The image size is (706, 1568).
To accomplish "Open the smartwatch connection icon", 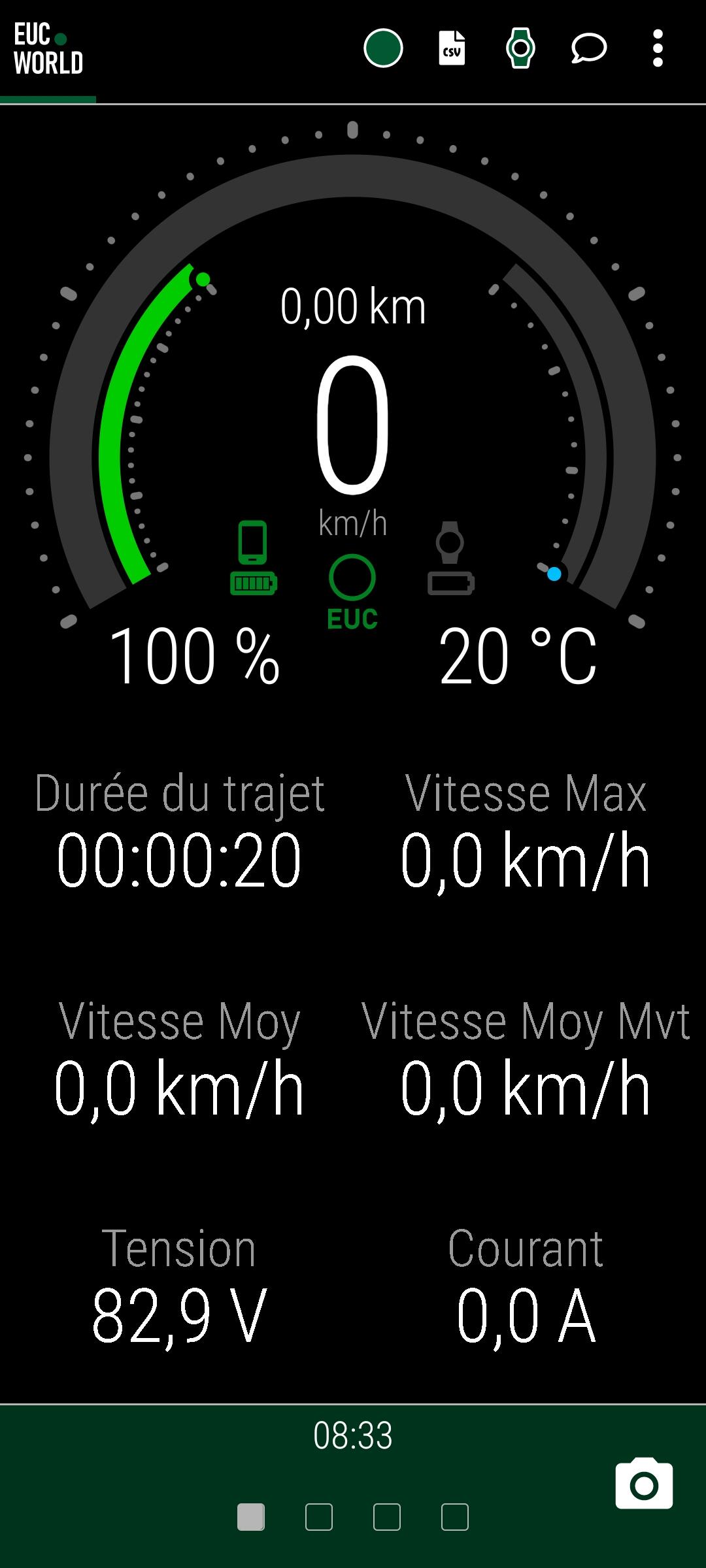I will click(520, 48).
